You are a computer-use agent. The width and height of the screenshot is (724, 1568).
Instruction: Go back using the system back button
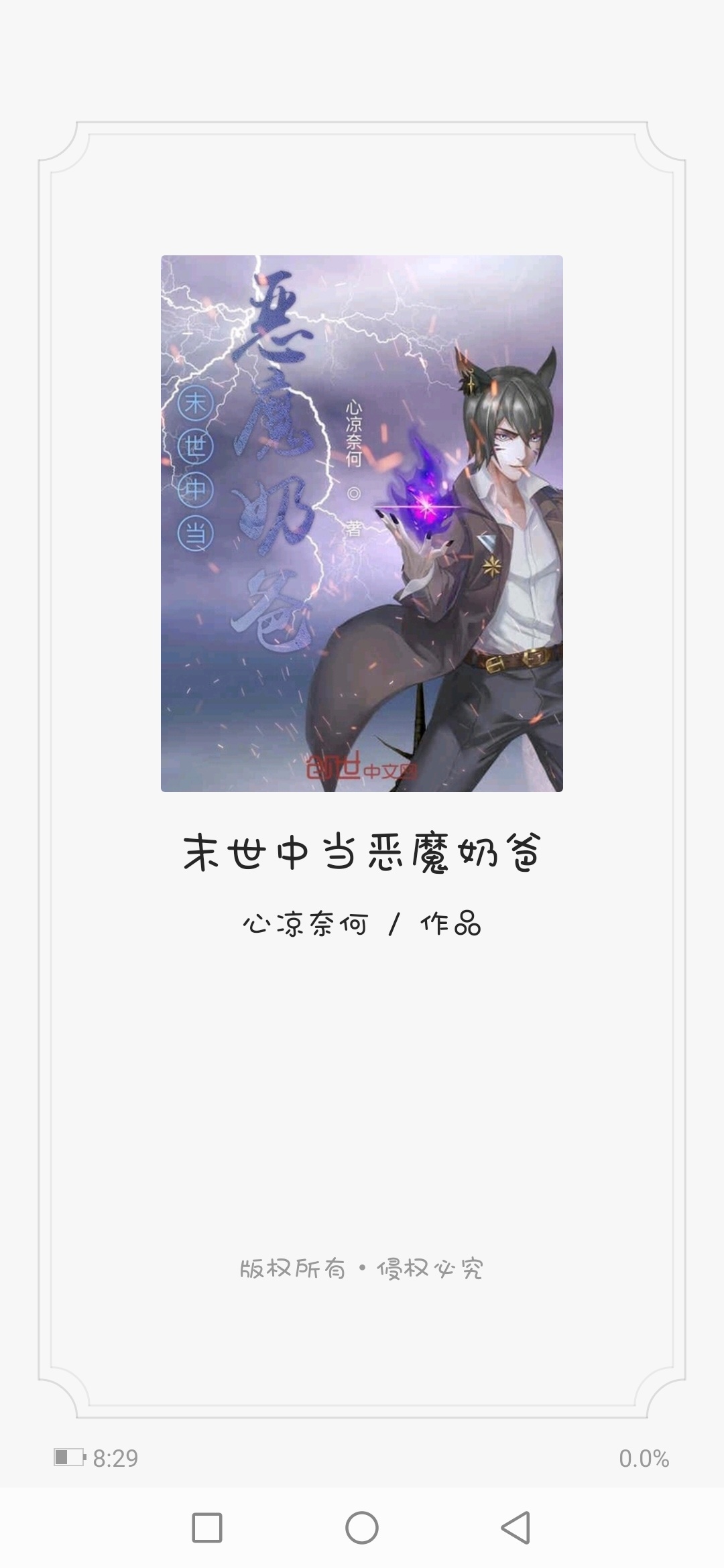pos(516,1528)
